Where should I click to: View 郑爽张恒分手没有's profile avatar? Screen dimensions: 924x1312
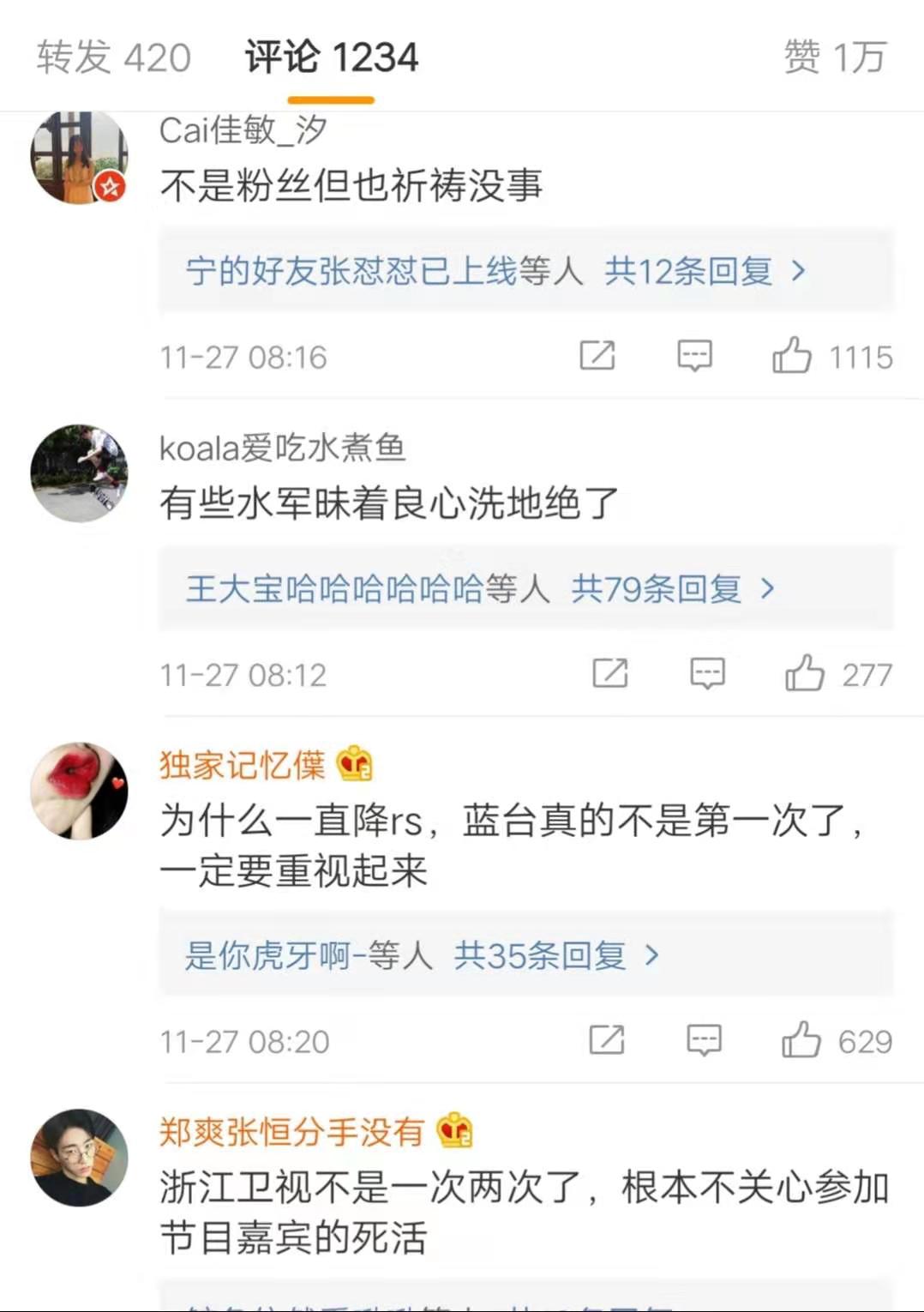(x=79, y=1158)
